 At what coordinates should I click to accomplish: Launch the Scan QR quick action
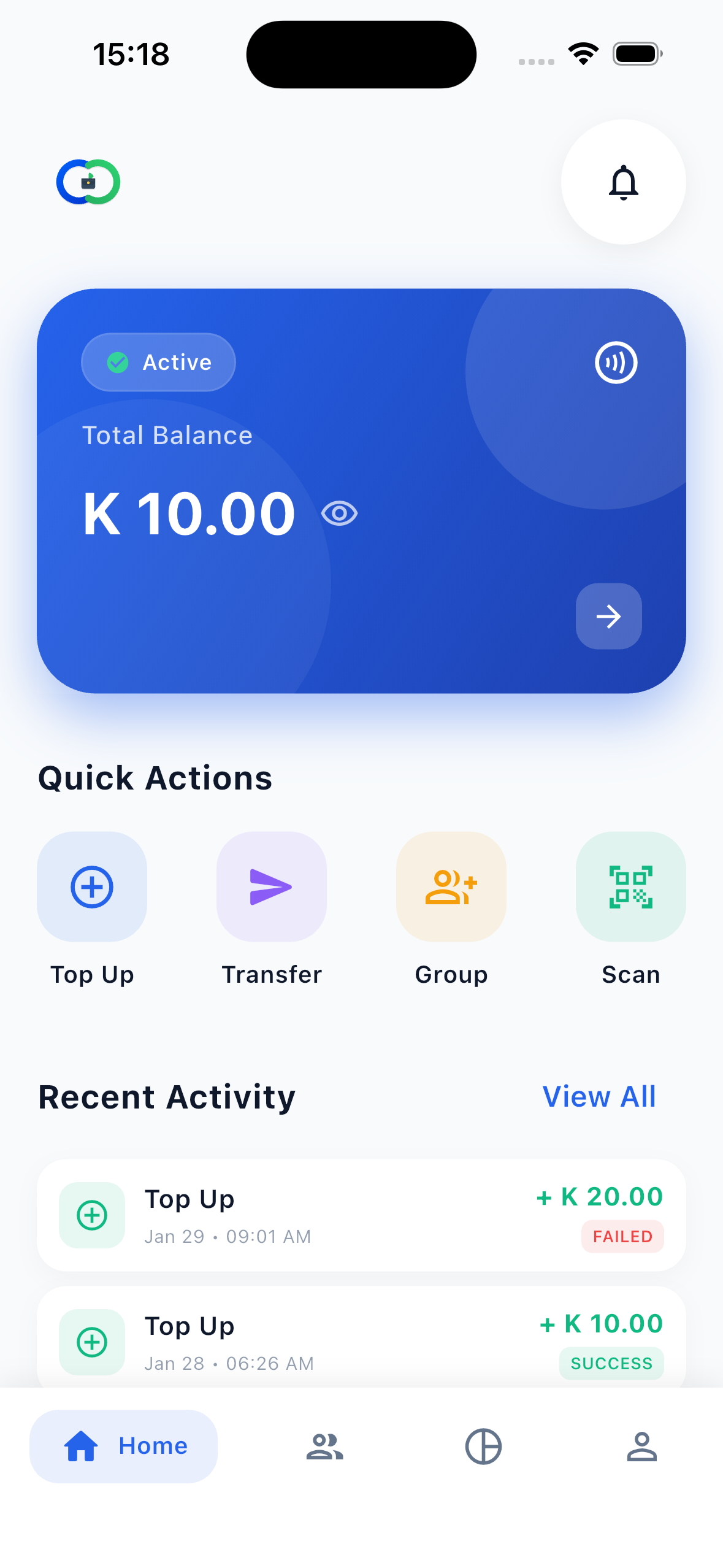click(x=630, y=887)
